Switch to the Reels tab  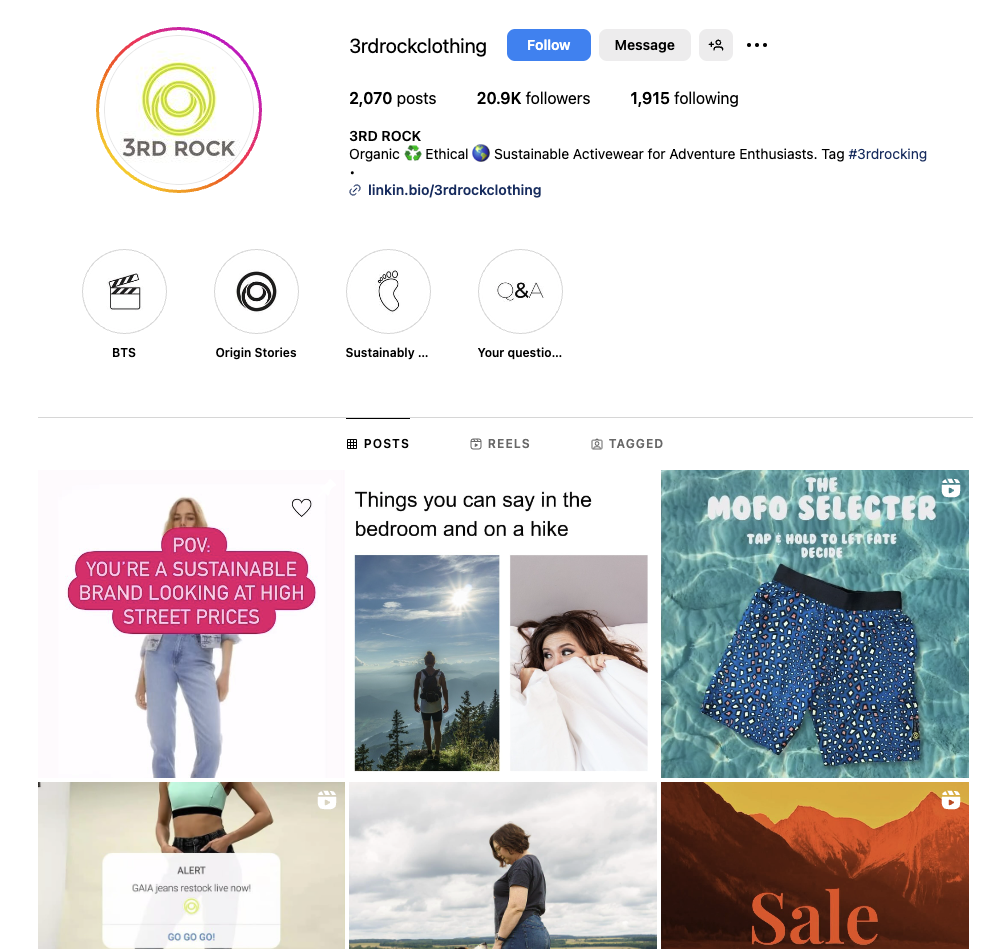pyautogui.click(x=500, y=443)
